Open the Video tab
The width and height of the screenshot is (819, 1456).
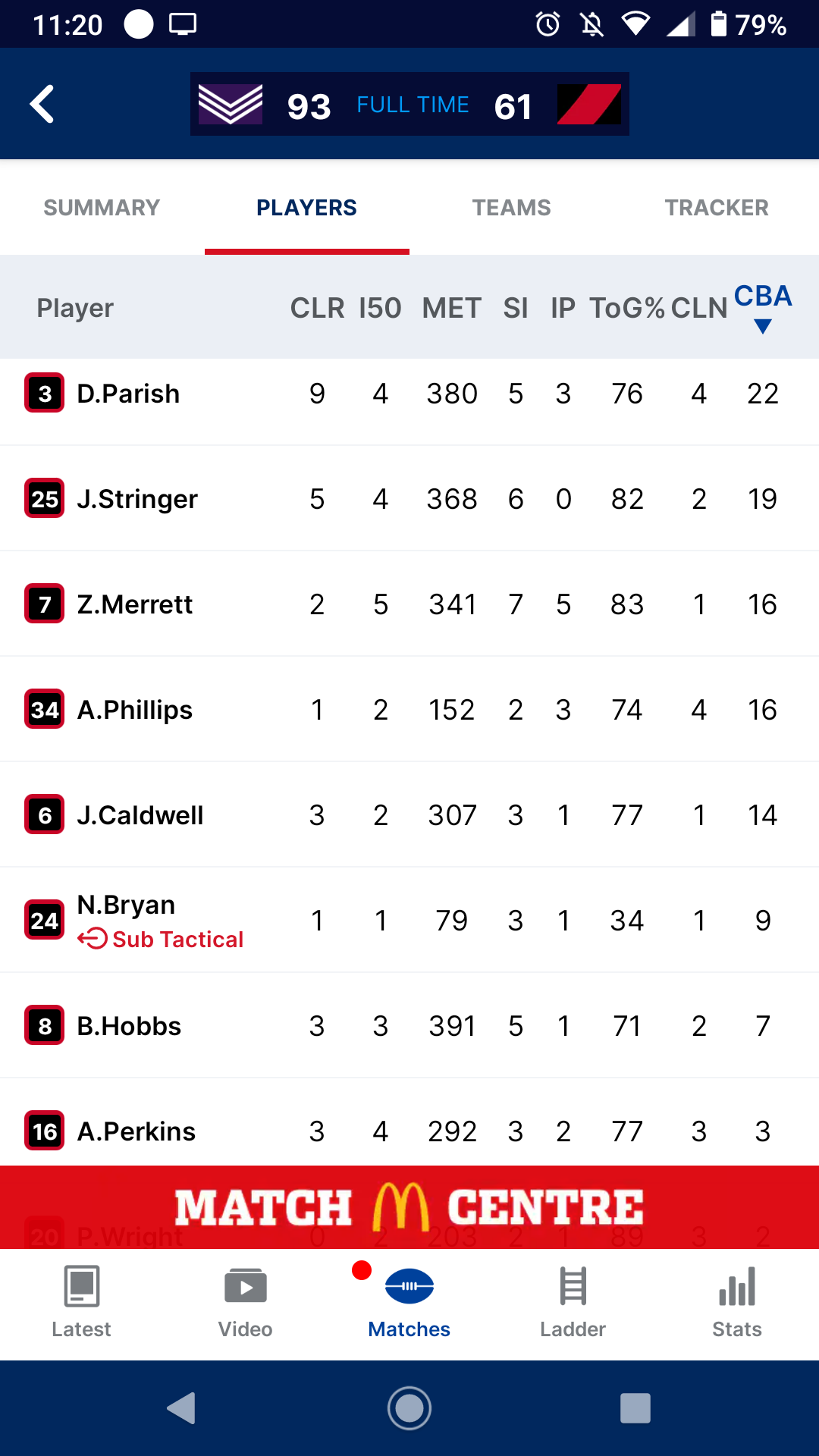point(246,1303)
